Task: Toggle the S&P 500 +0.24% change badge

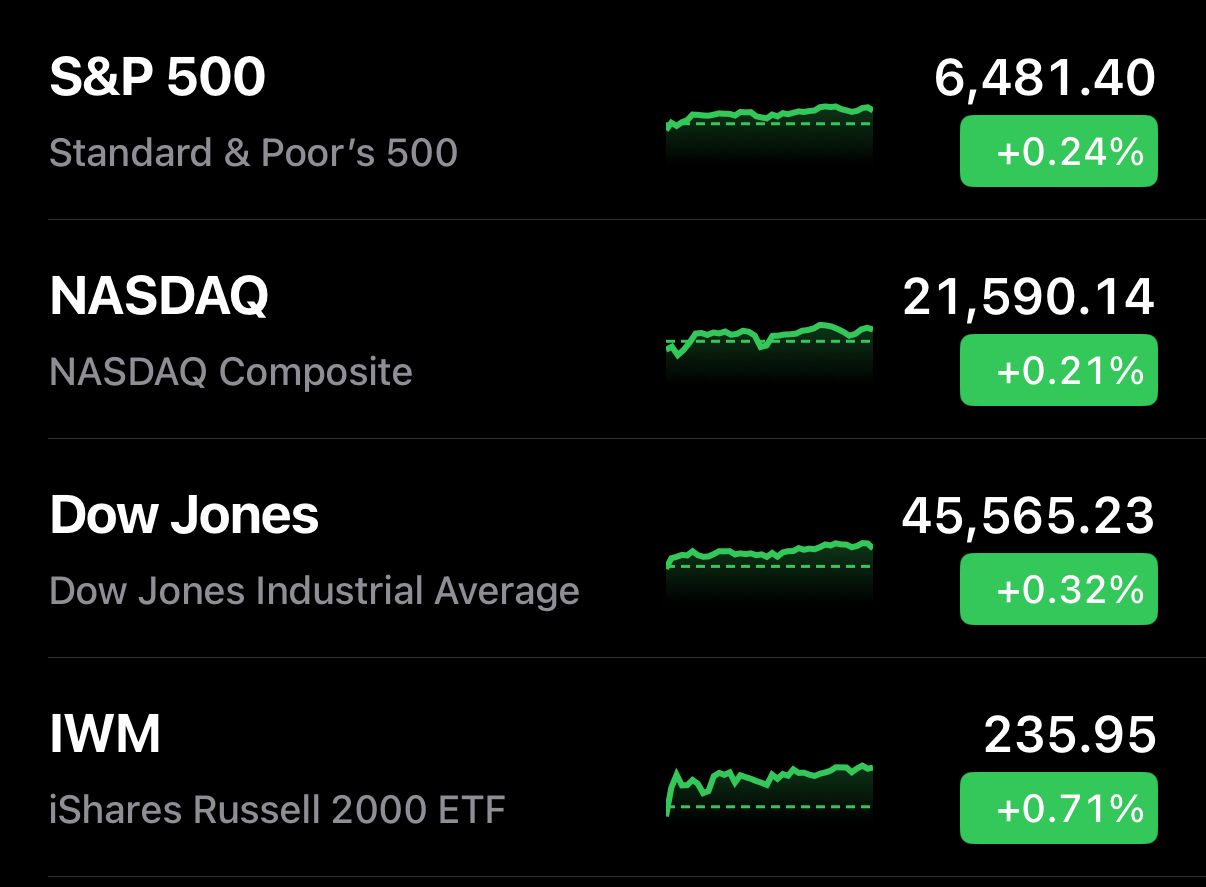Action: [x=1058, y=152]
